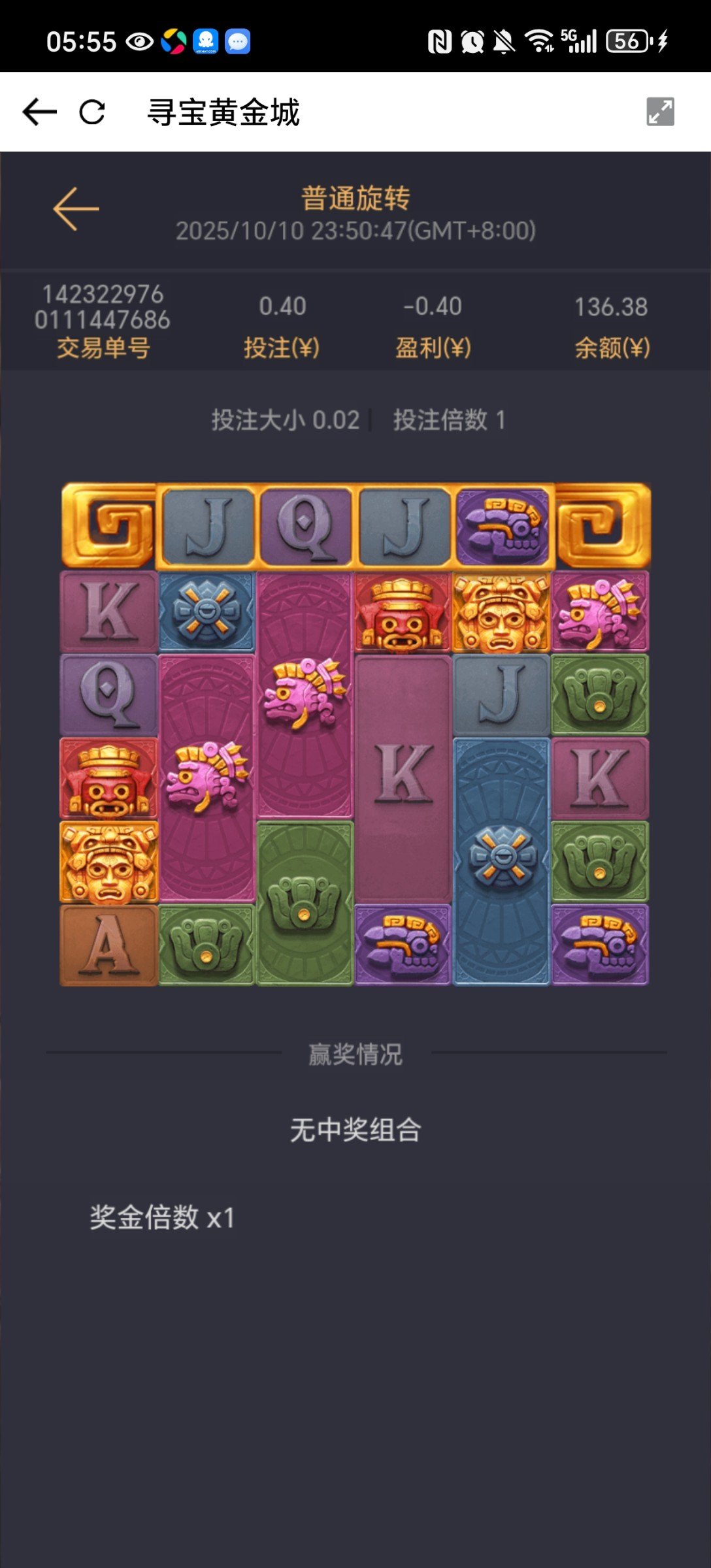The height and width of the screenshot is (1568, 711).
Task: Return to history list via orange arrow
Action: (x=76, y=209)
